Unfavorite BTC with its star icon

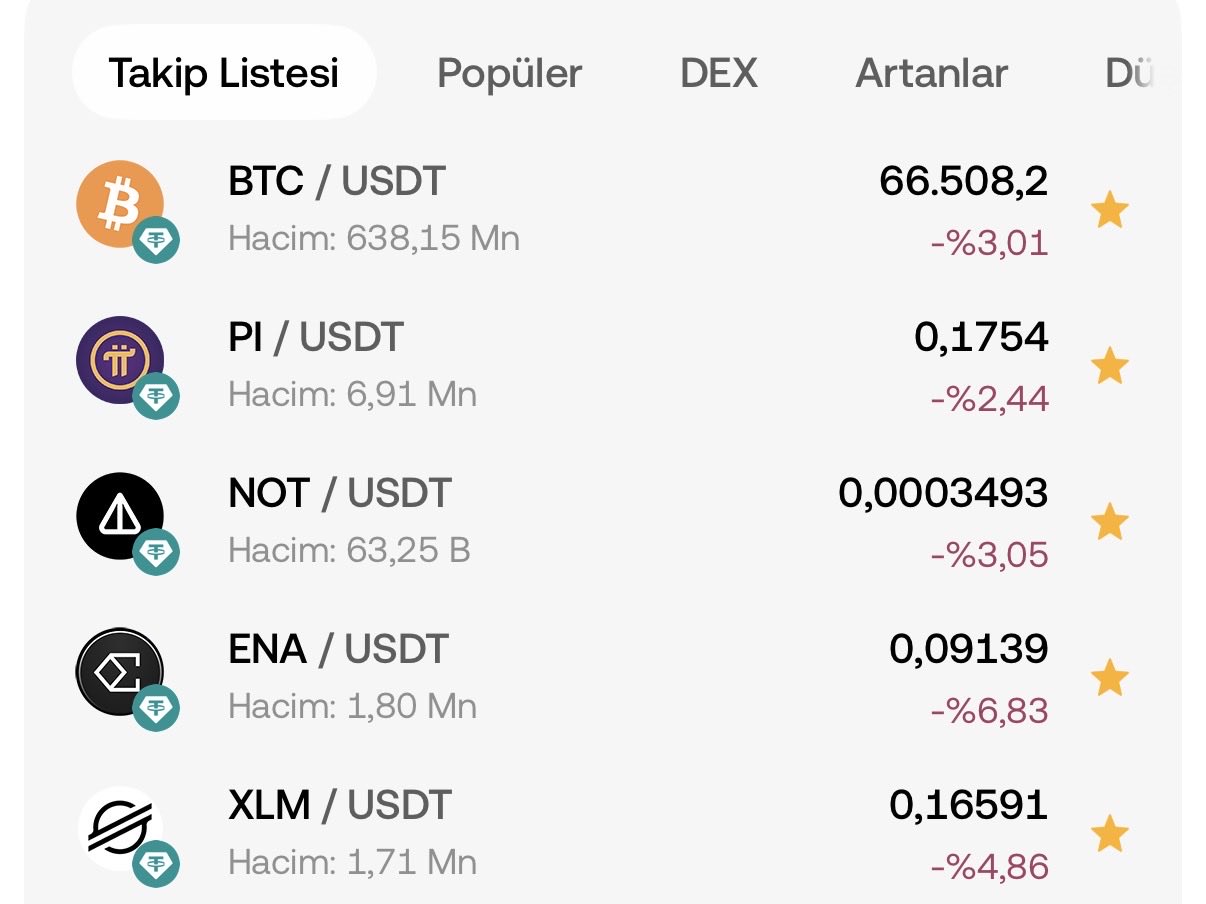(1109, 211)
